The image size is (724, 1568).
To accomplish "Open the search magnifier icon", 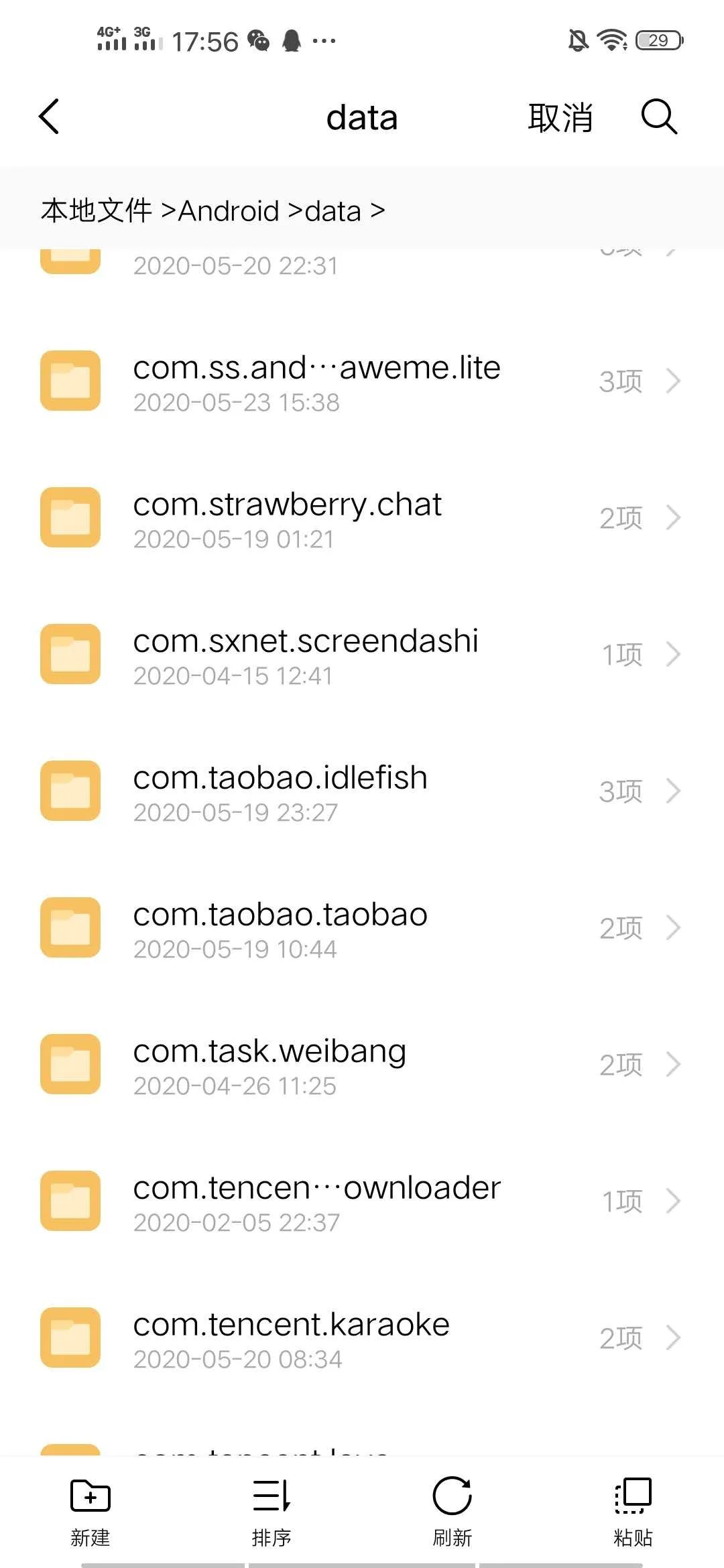I will [660, 117].
